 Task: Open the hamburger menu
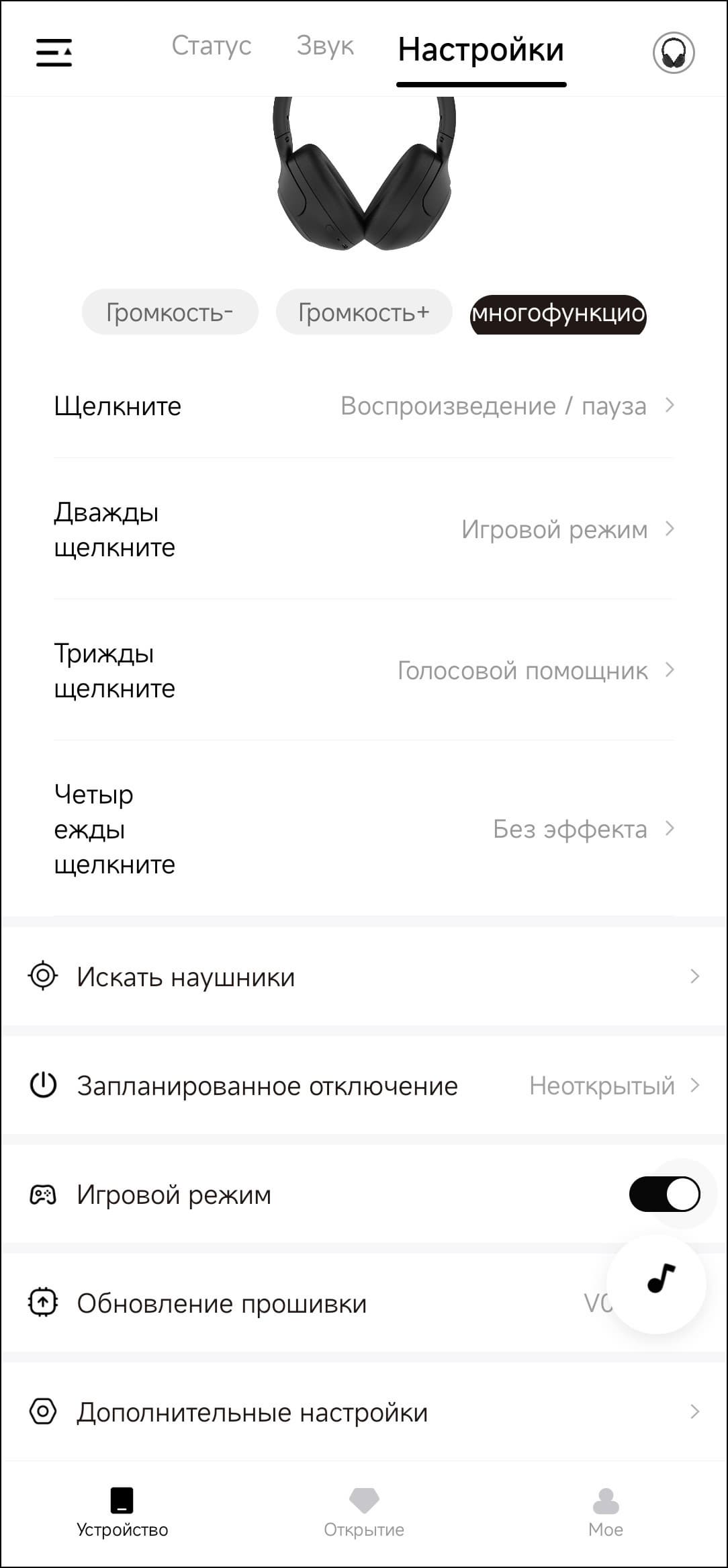tap(54, 52)
